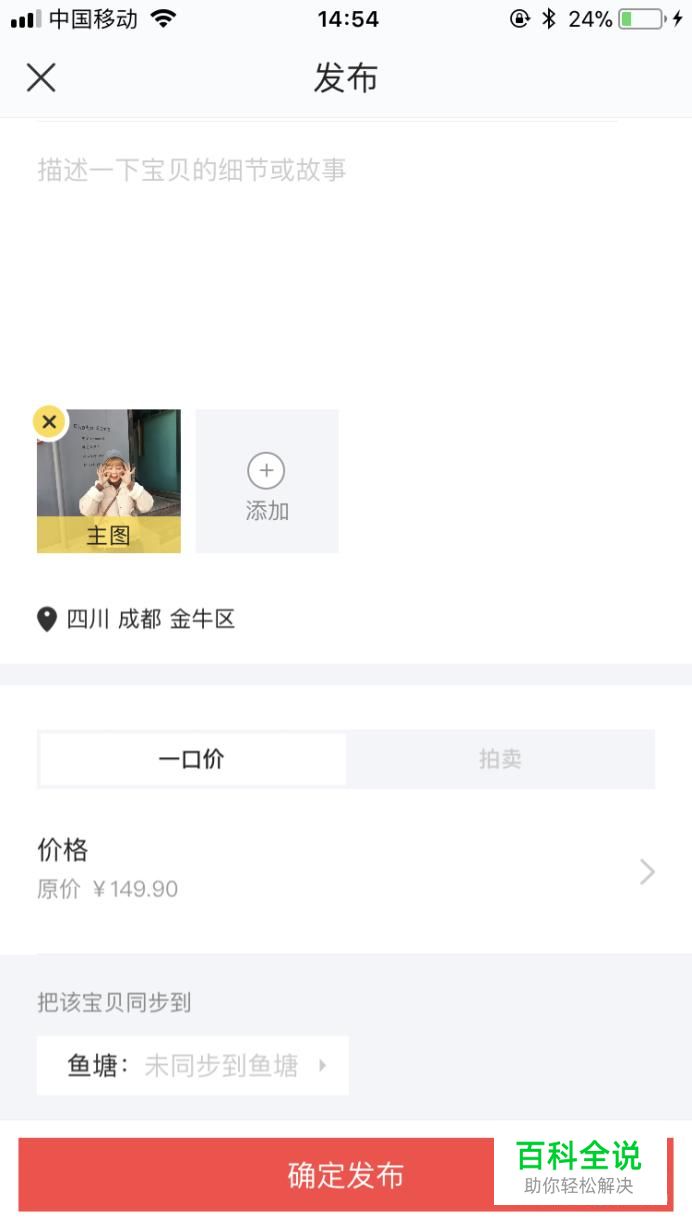Add another photo with the 添加 tile
This screenshot has width=692, height=1230.
[267, 481]
